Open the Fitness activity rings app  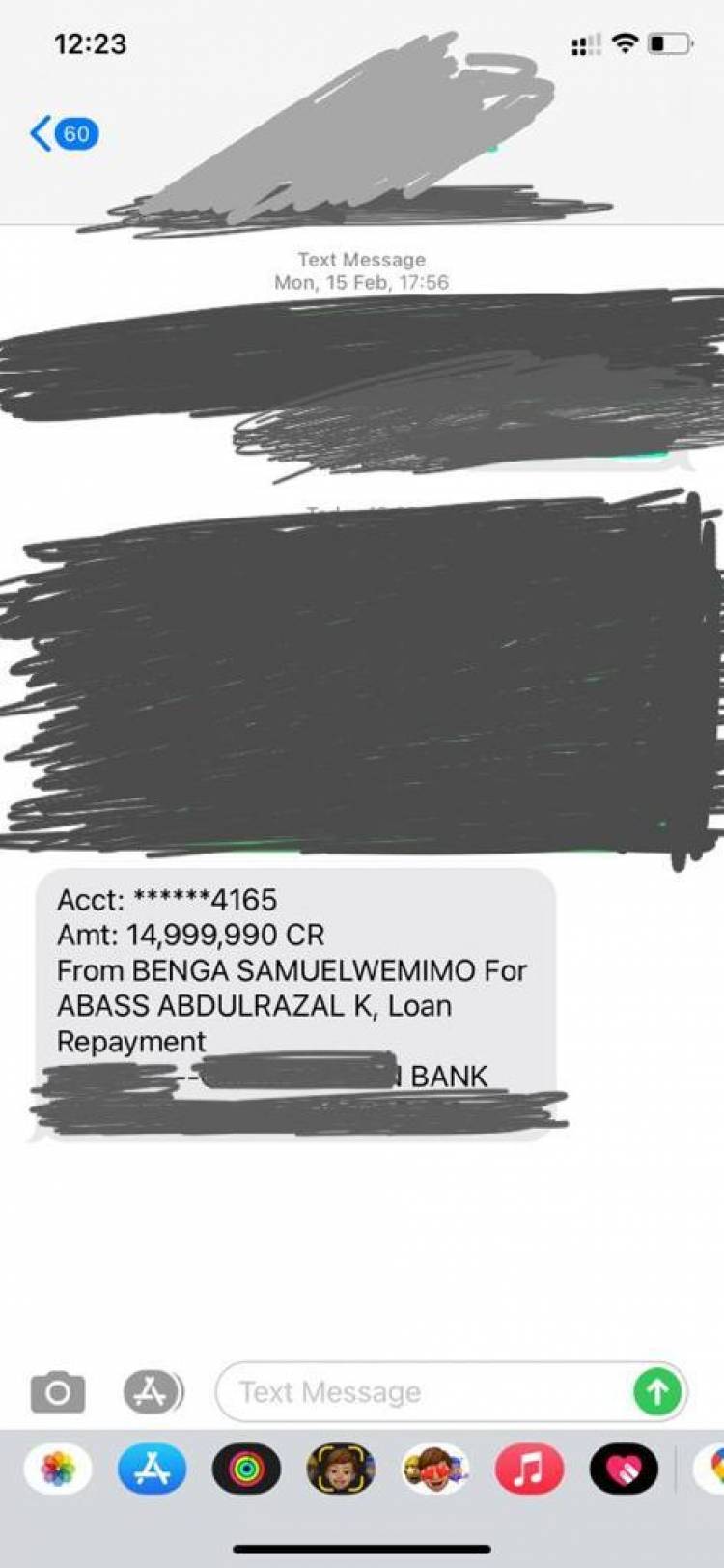(x=246, y=1470)
